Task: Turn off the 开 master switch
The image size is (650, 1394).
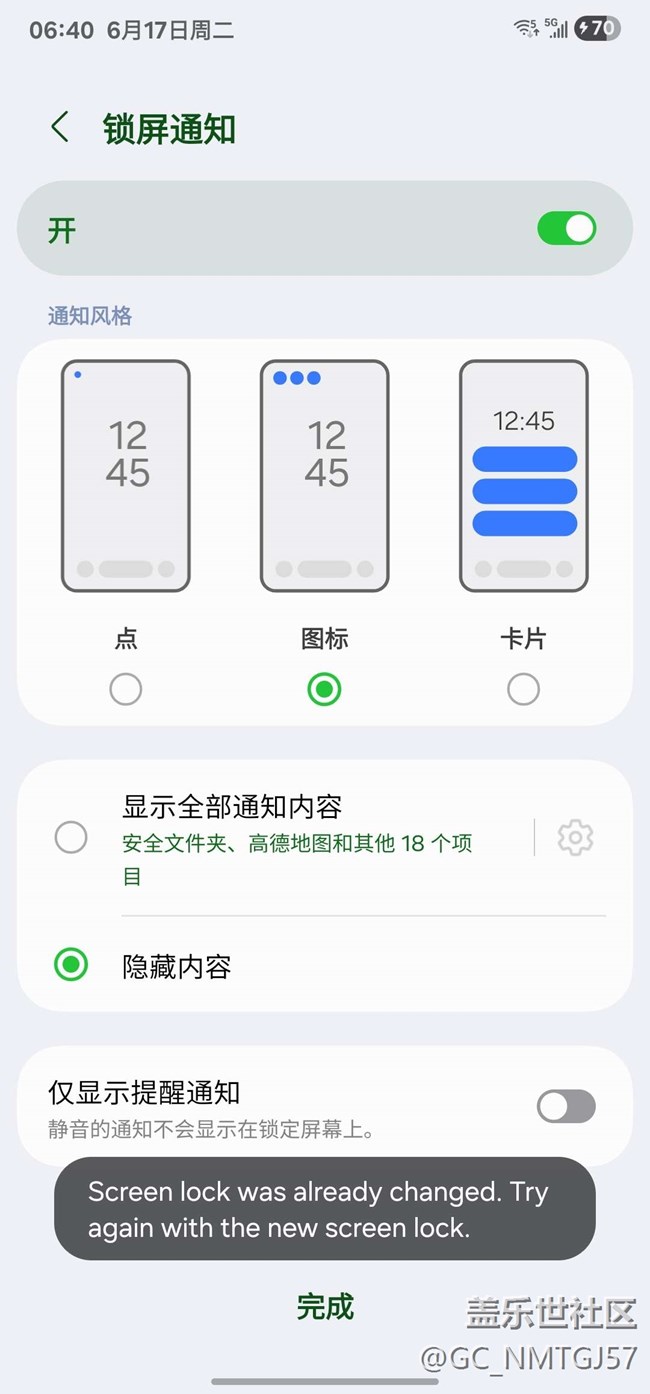Action: click(x=566, y=229)
